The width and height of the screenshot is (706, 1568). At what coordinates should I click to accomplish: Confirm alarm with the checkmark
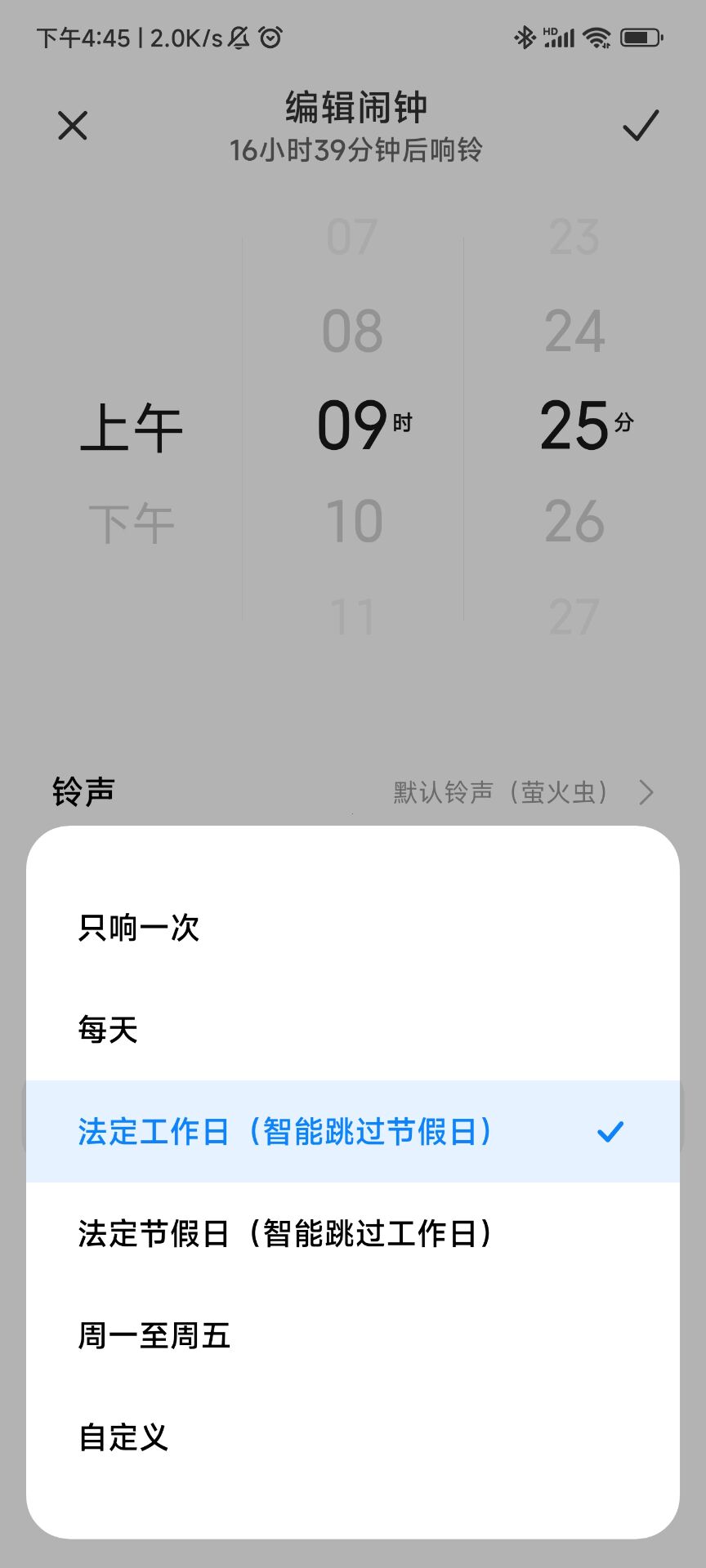pyautogui.click(x=640, y=126)
